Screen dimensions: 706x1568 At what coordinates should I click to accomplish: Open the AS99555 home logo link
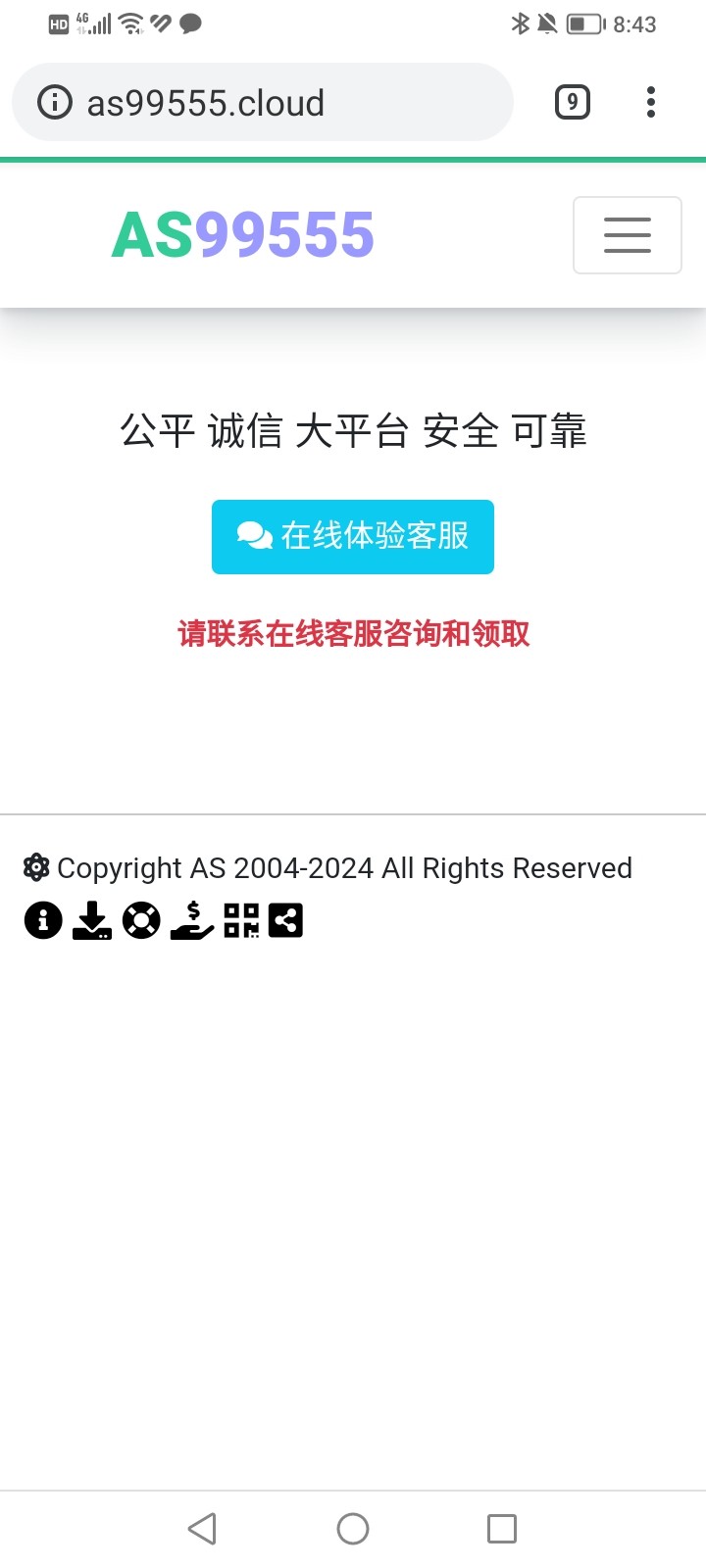pos(243,235)
